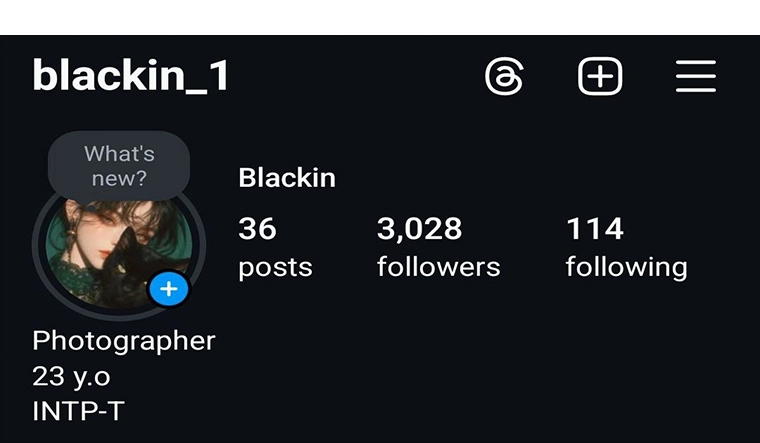Tap the What's new? note bubble
This screenshot has width=760, height=443.
click(119, 166)
